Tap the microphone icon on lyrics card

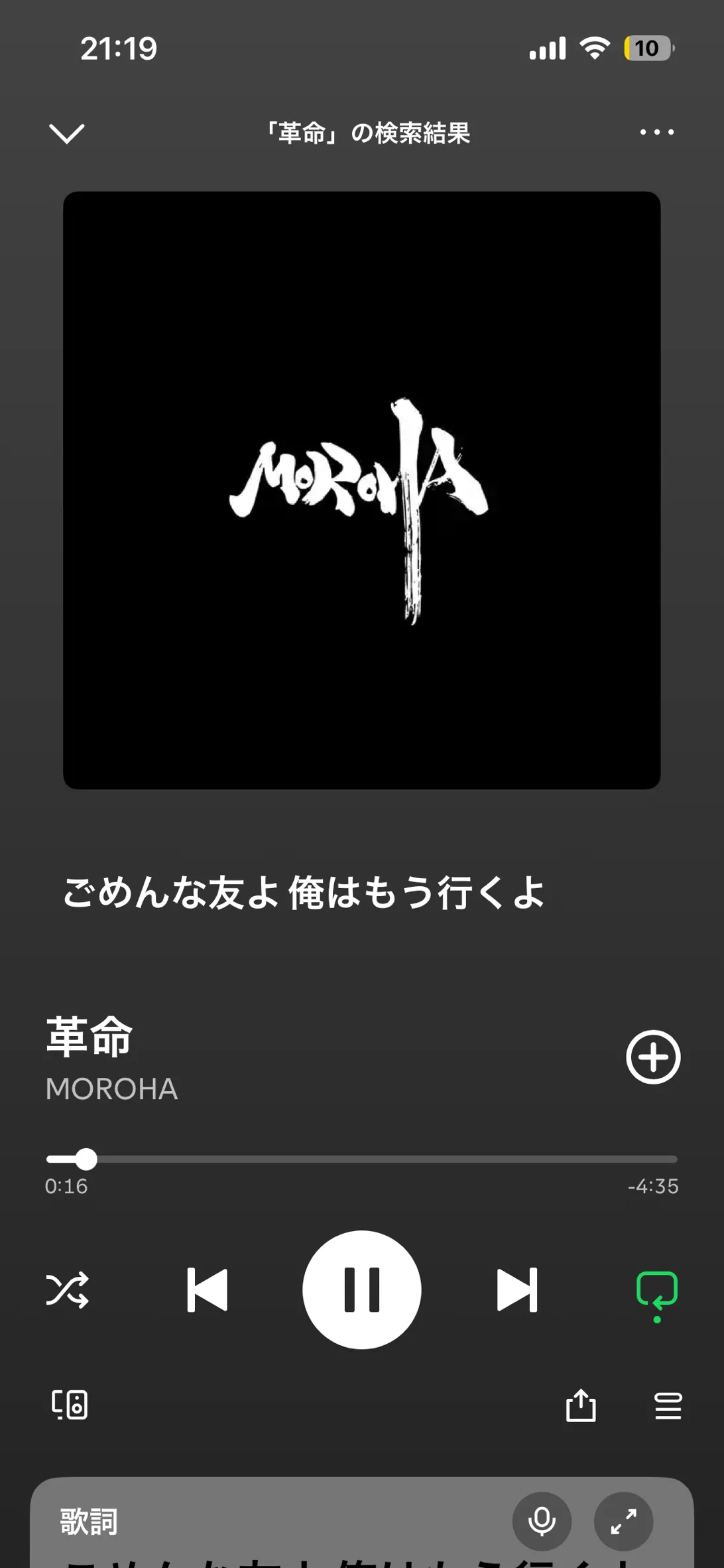point(542,1521)
